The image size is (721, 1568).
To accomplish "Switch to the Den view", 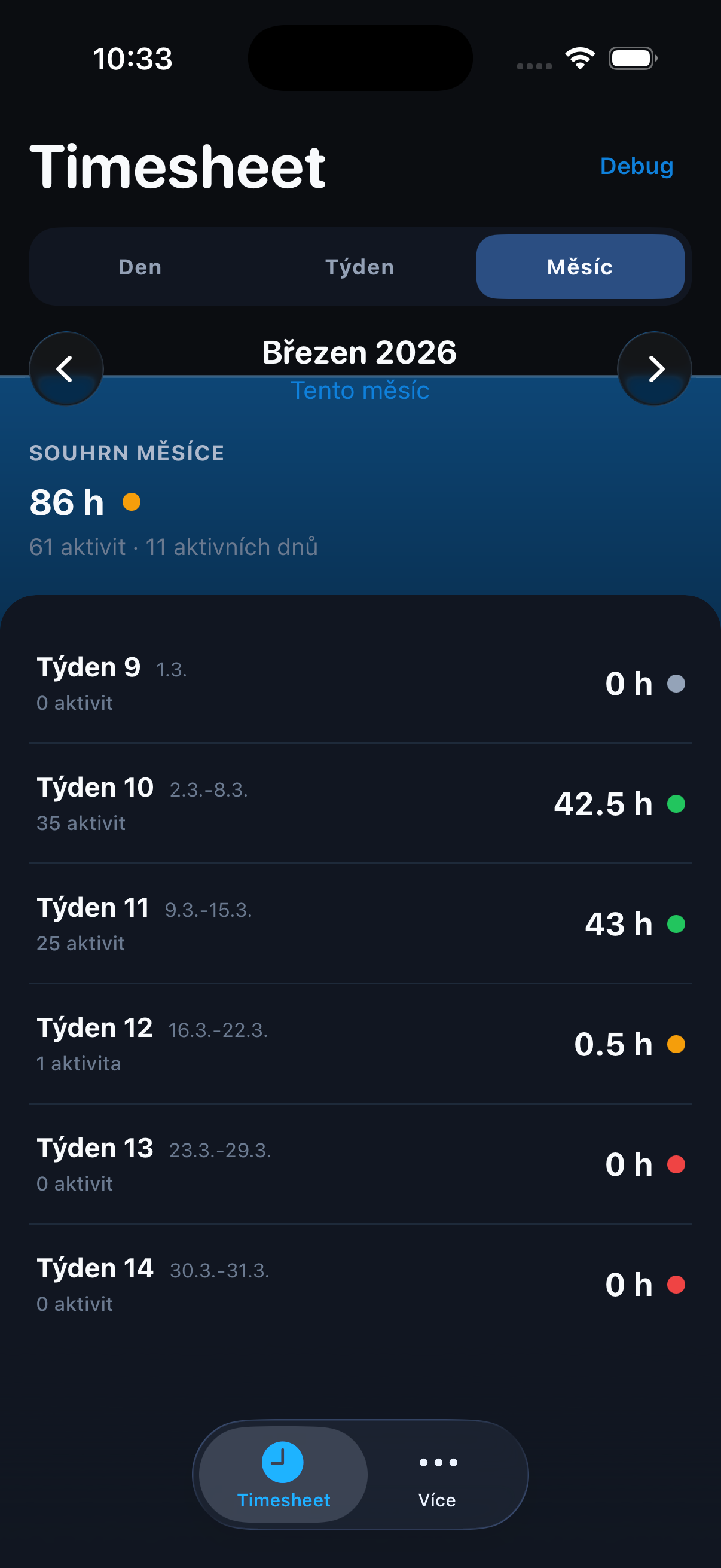I will [140, 267].
